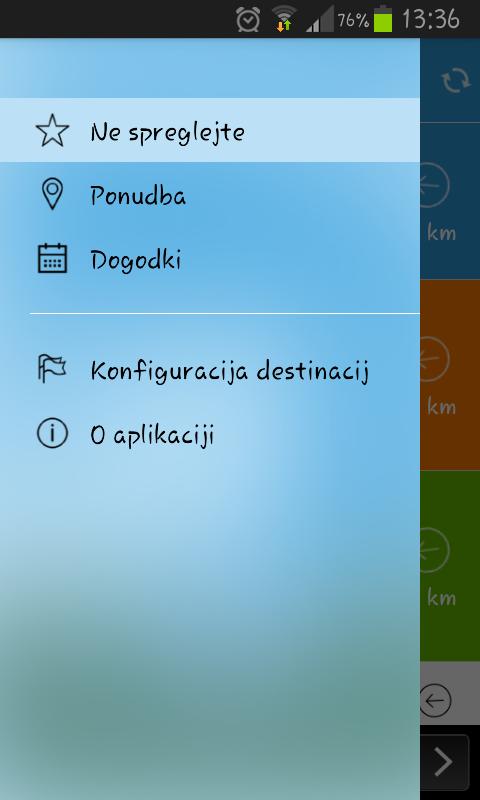Viewport: 480px width, 800px height.
Task: Open O aplikaciji info page
Action: 210,435
